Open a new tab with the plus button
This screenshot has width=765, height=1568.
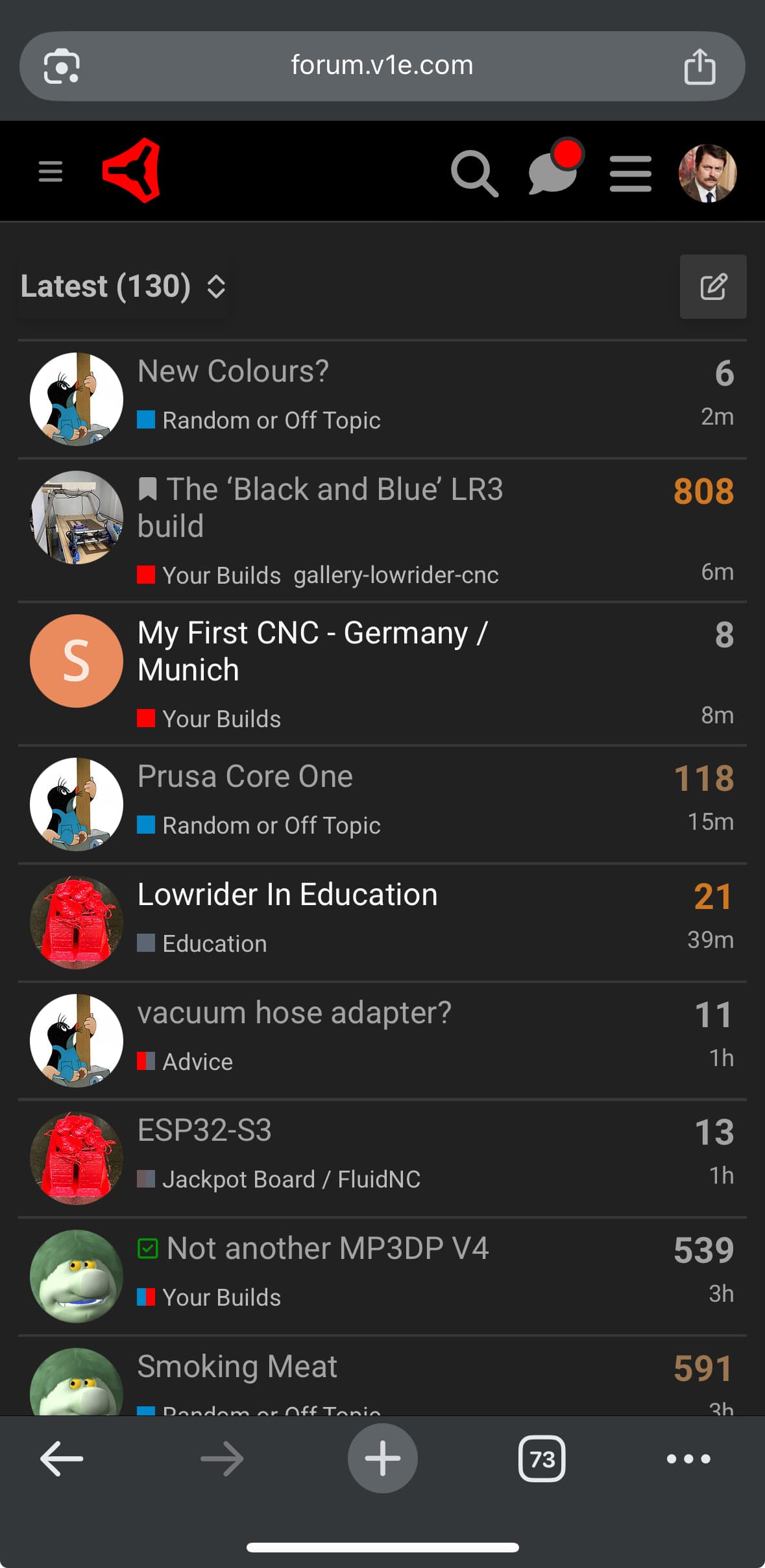tap(382, 1459)
